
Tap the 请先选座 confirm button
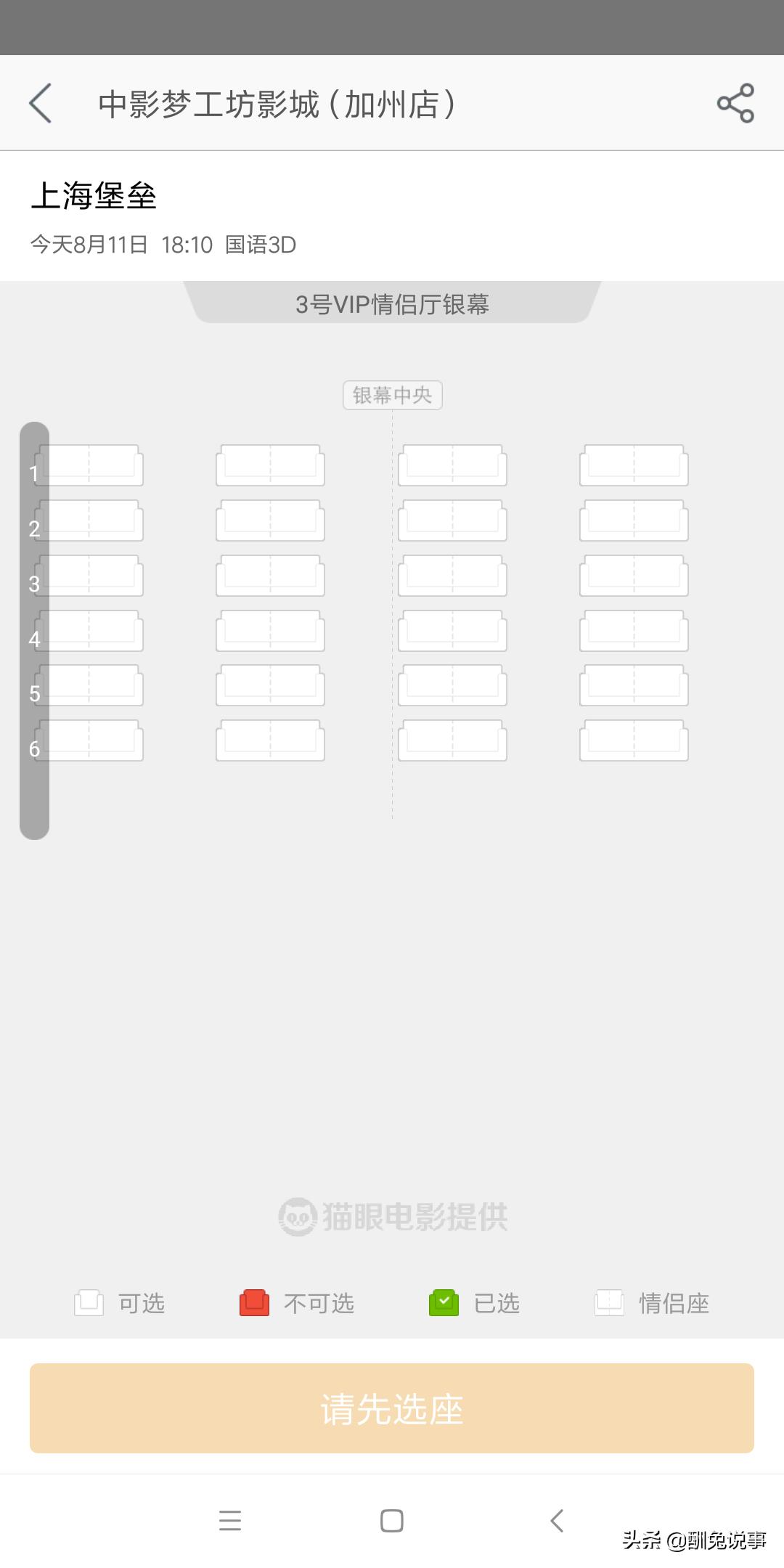pos(392,1409)
